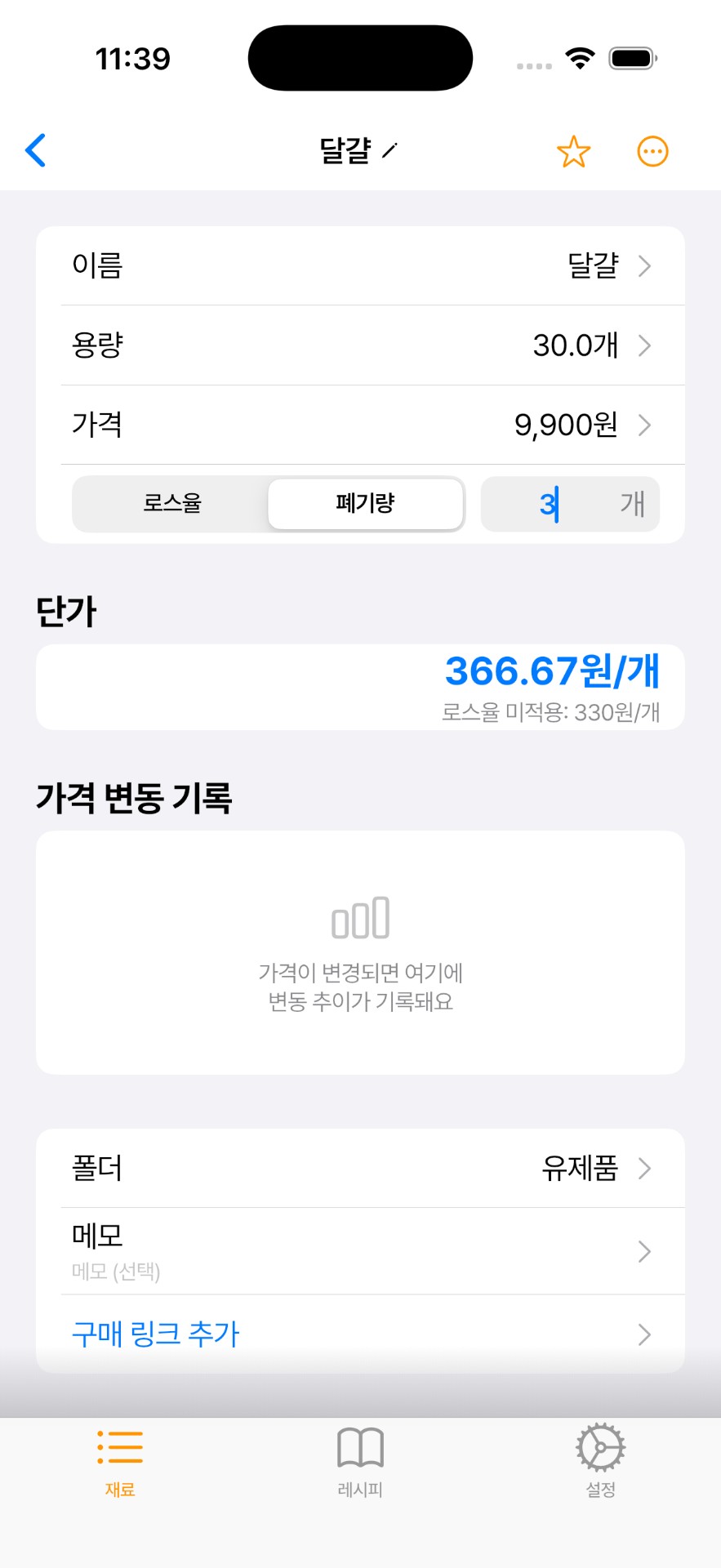Open the 메모 row to add a note

[360, 1251]
